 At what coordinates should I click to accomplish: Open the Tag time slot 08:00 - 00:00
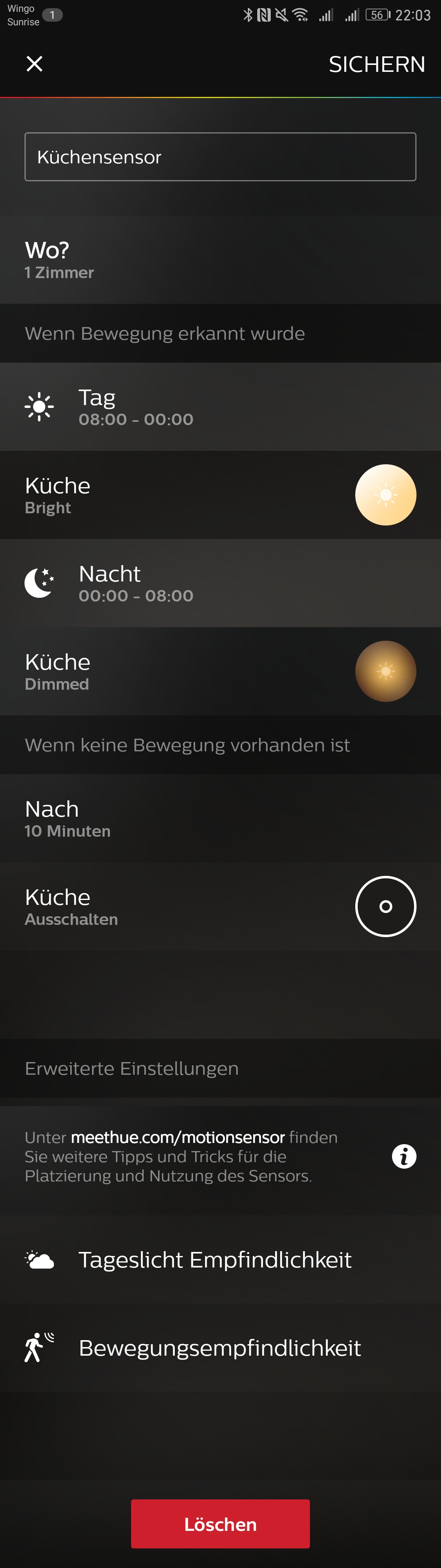pos(220,407)
